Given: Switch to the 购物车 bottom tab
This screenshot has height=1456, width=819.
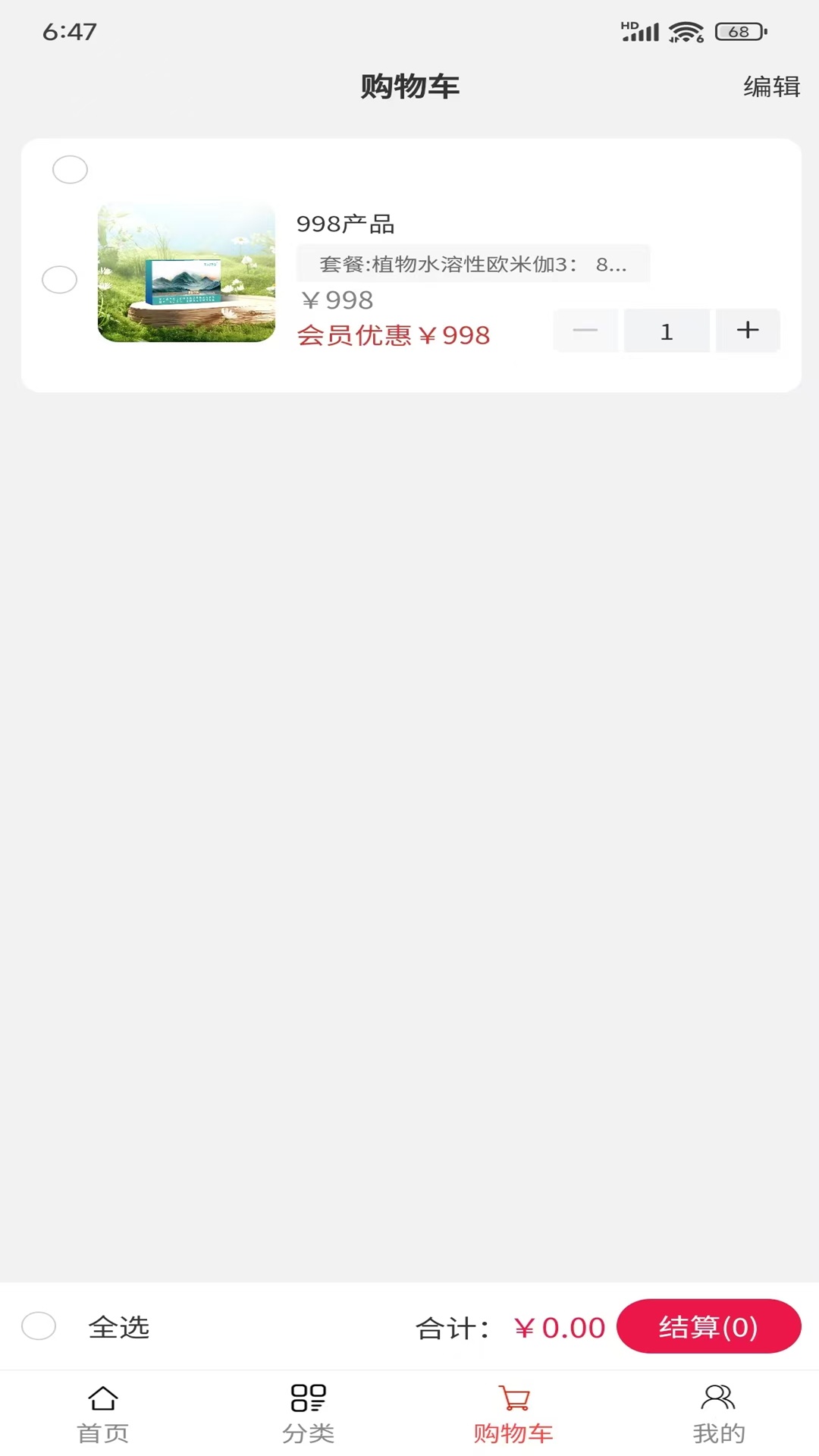Looking at the screenshot, I should tap(512, 1410).
